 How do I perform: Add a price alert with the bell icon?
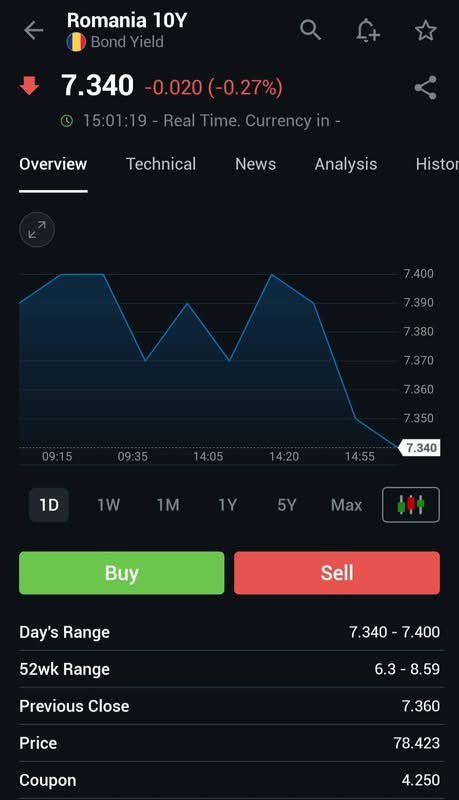pos(367,31)
